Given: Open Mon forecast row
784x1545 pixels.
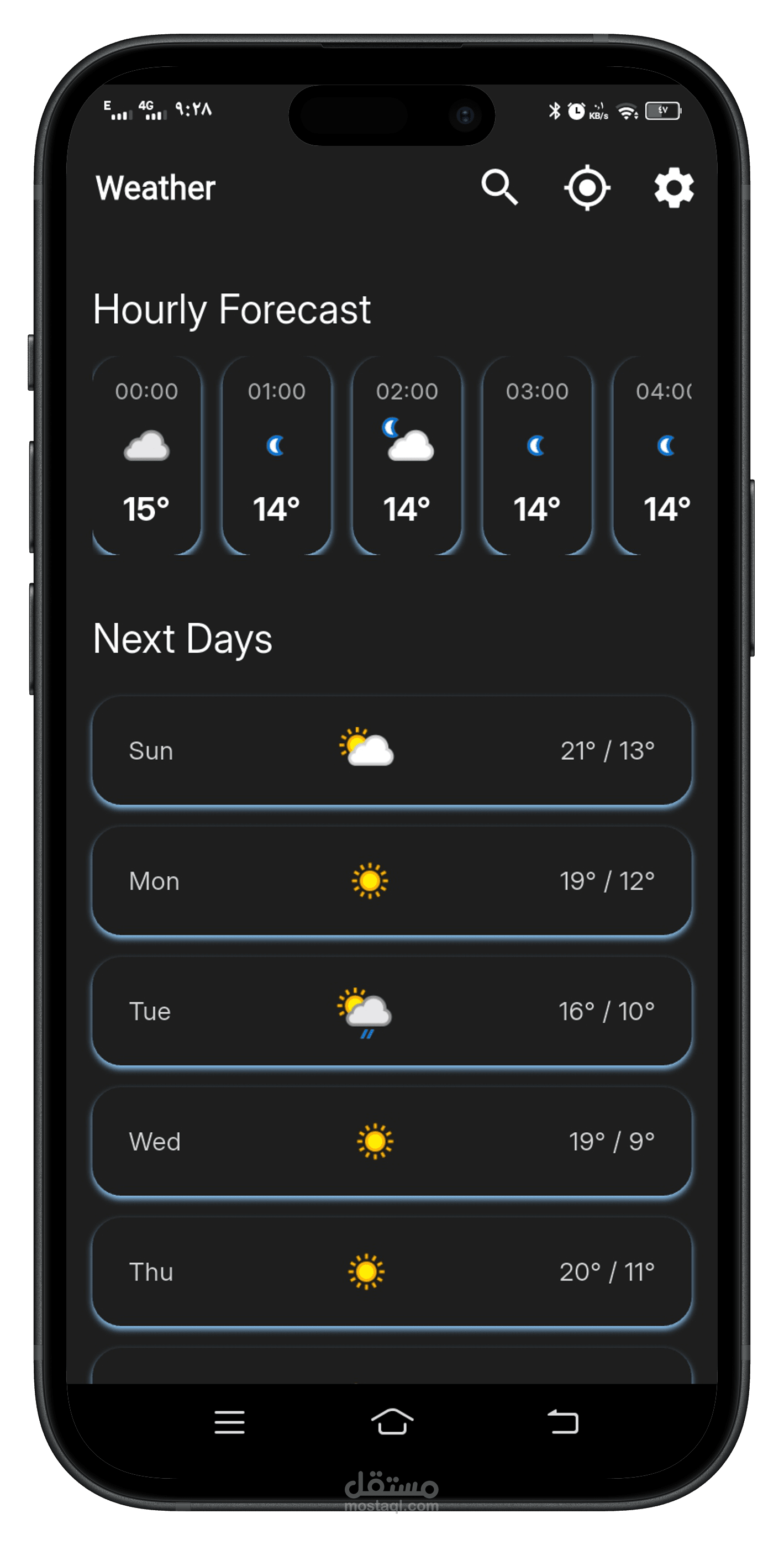Looking at the screenshot, I should [392, 881].
